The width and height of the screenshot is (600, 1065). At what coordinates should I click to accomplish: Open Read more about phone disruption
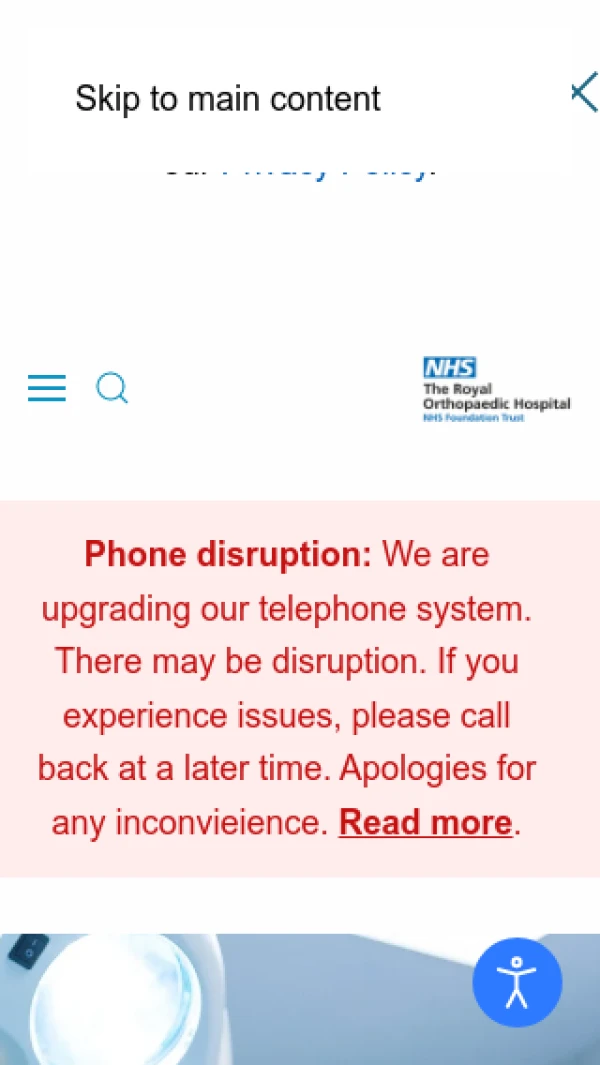coord(425,823)
